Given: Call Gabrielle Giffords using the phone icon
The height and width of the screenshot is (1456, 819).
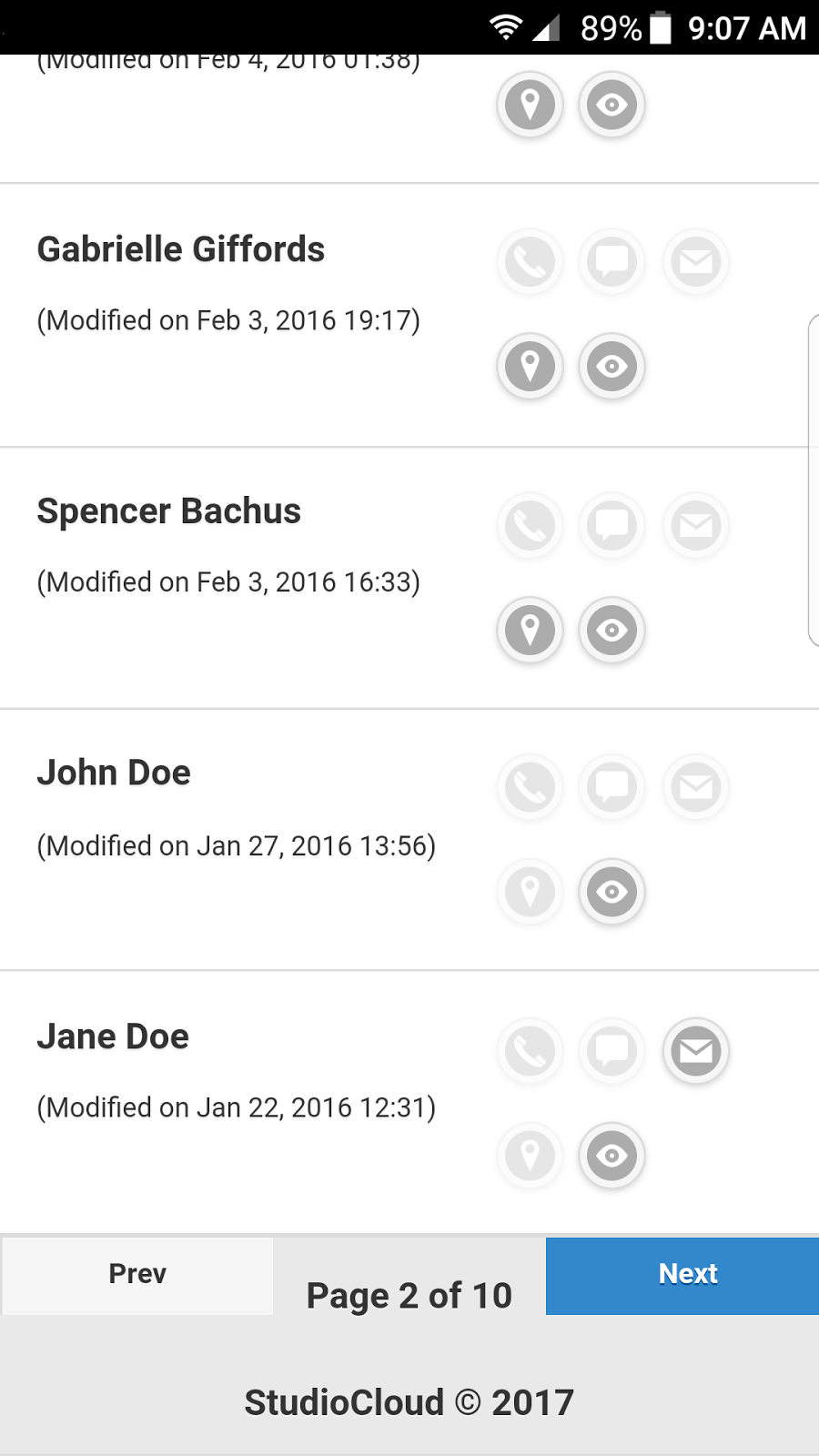Looking at the screenshot, I should pos(530,262).
